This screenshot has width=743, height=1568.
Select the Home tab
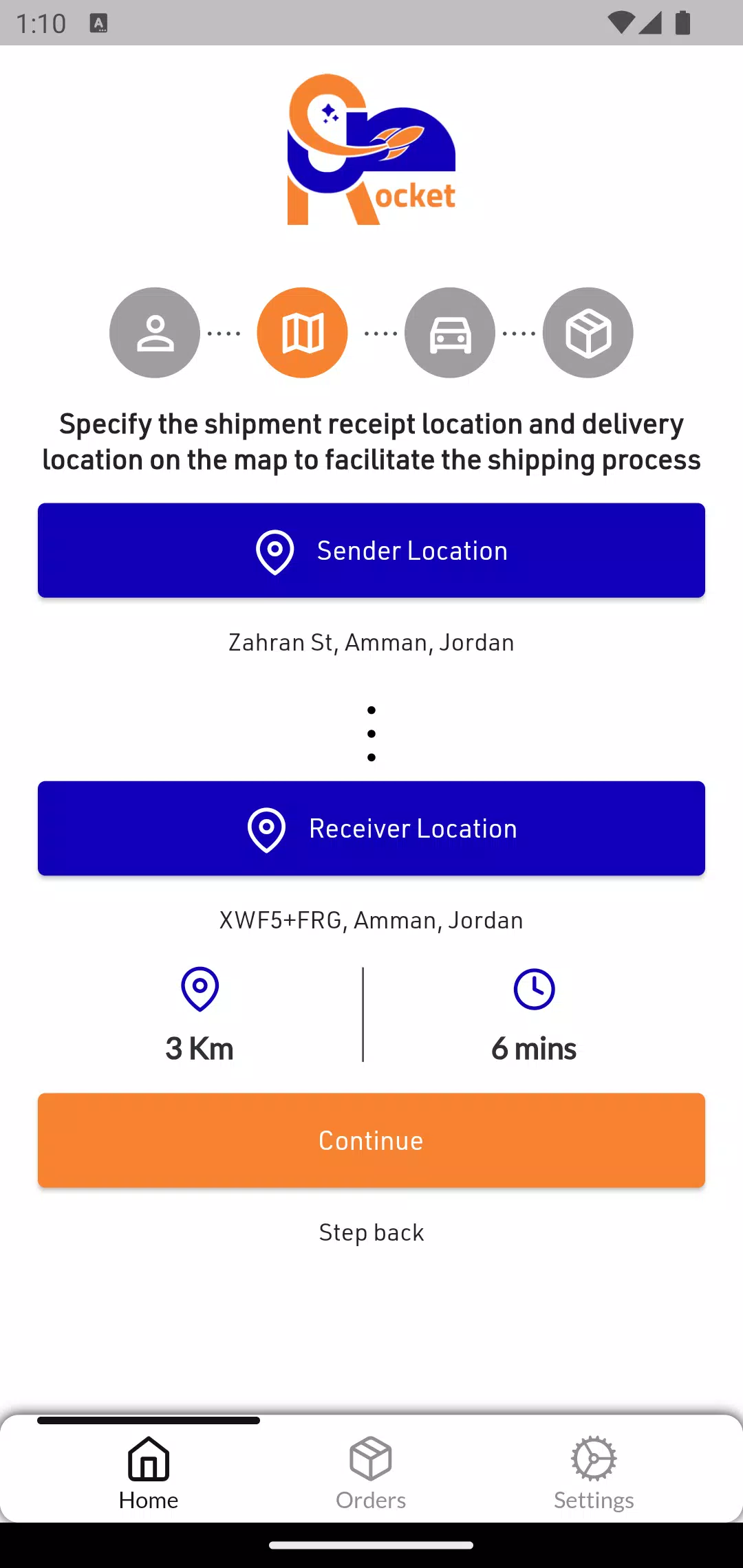[x=149, y=1473]
